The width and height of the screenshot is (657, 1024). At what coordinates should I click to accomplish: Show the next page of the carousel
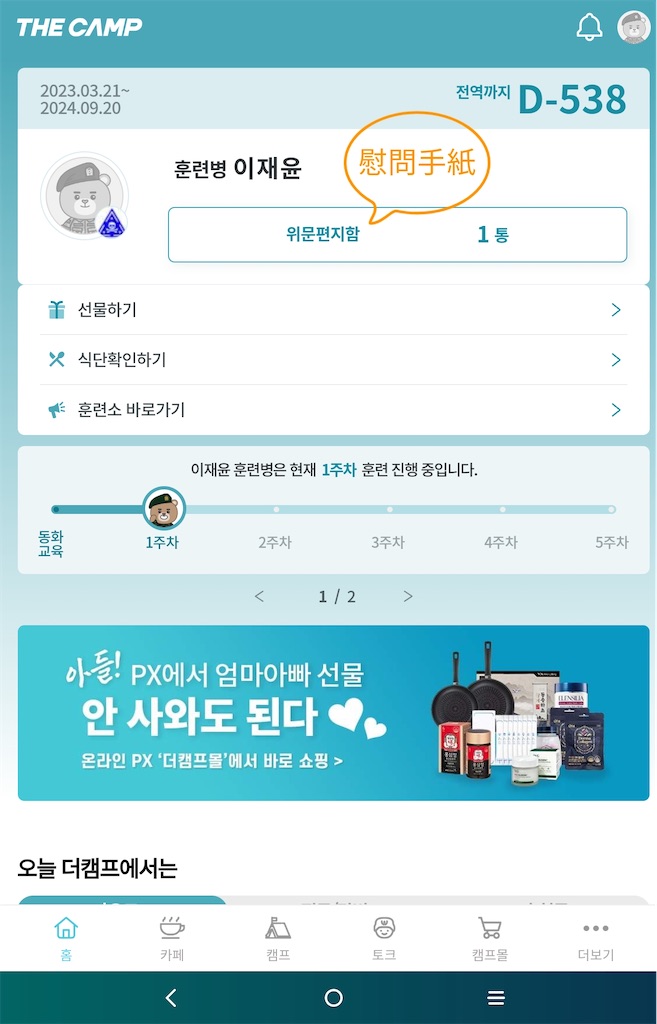[408, 597]
